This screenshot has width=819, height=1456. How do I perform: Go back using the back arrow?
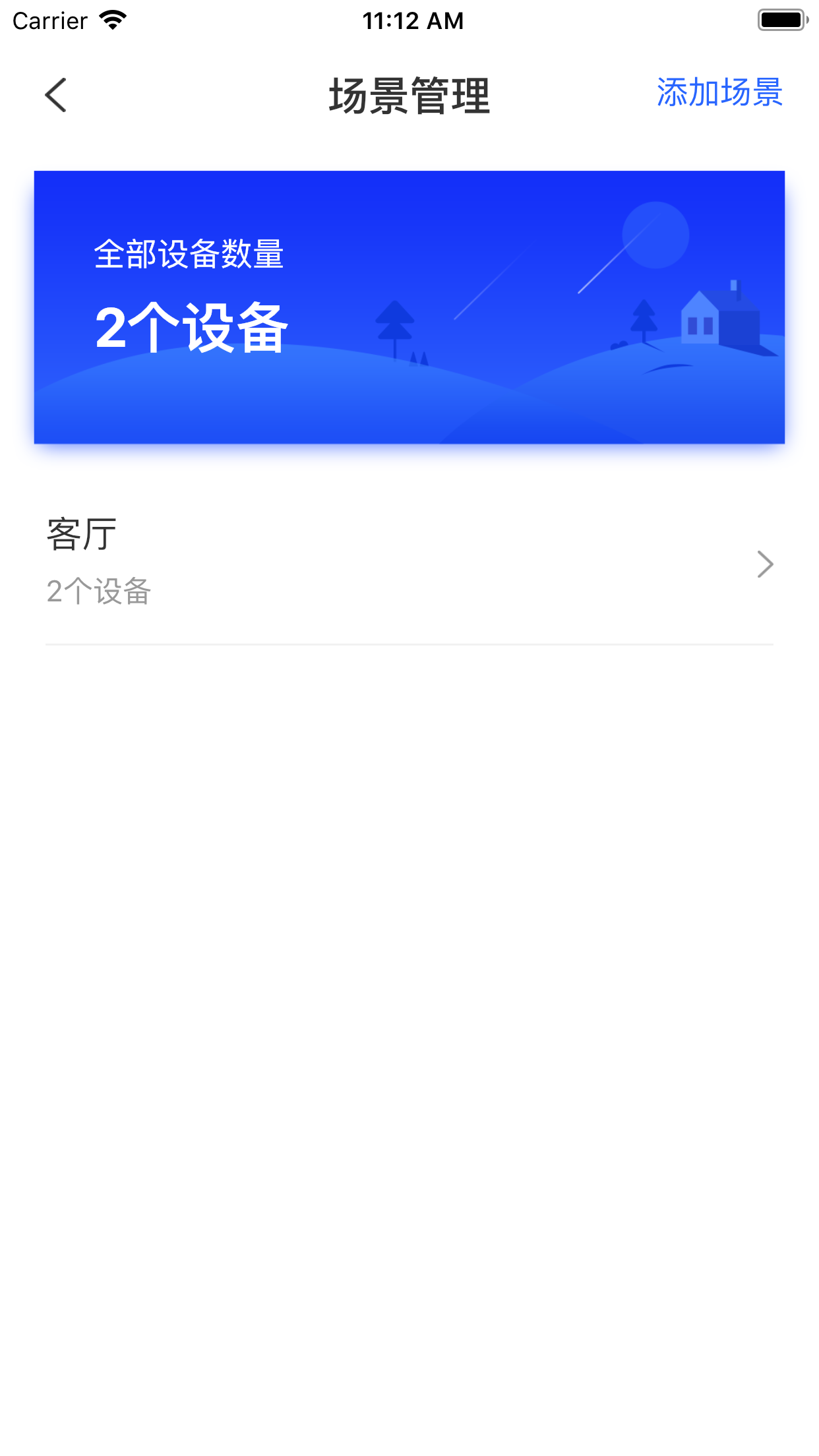click(56, 95)
